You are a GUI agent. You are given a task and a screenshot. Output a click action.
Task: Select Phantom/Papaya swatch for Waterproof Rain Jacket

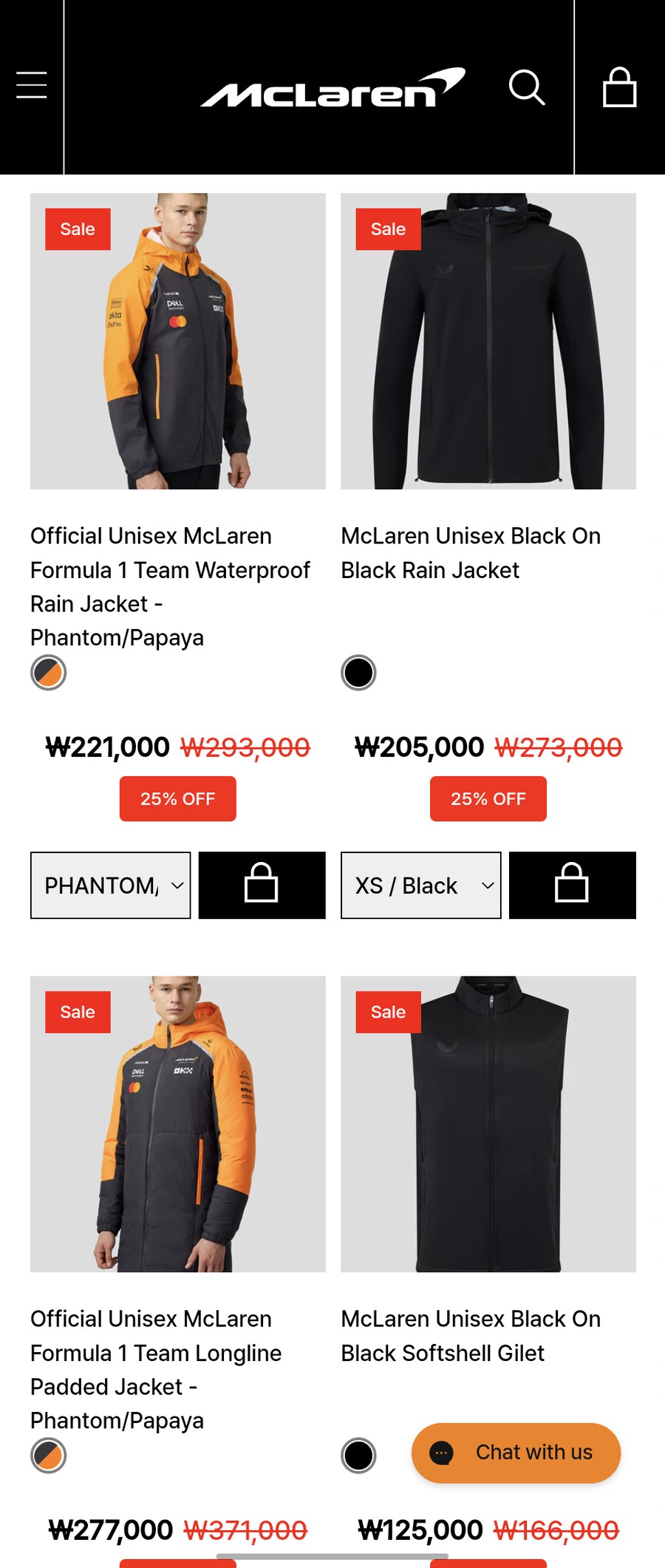(x=49, y=673)
